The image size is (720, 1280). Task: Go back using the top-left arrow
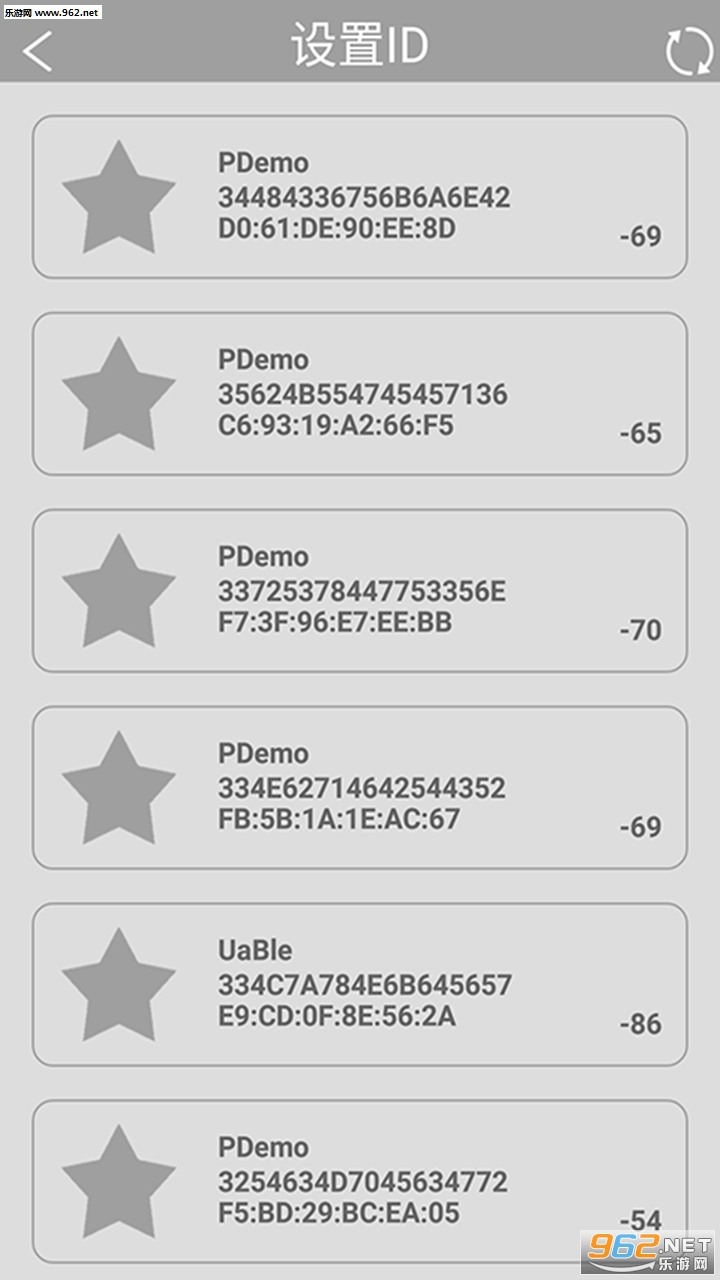38,50
